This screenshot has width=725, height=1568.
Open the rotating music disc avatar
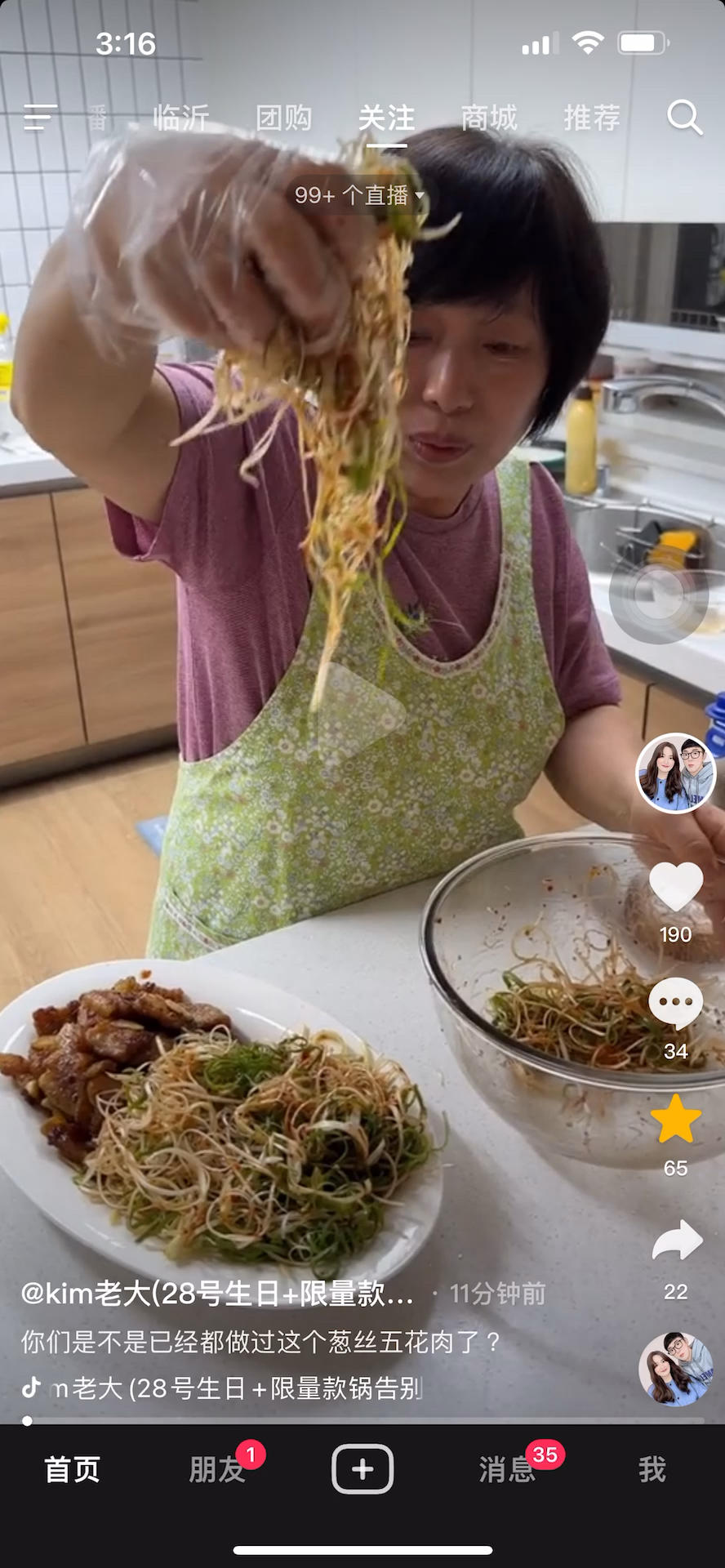pyautogui.click(x=676, y=1370)
